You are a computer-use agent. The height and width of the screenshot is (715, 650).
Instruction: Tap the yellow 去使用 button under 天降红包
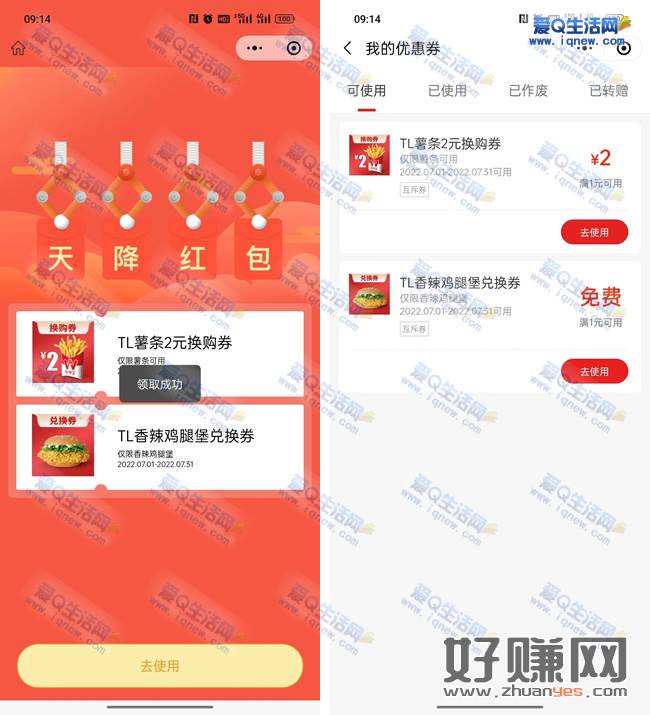coord(160,665)
